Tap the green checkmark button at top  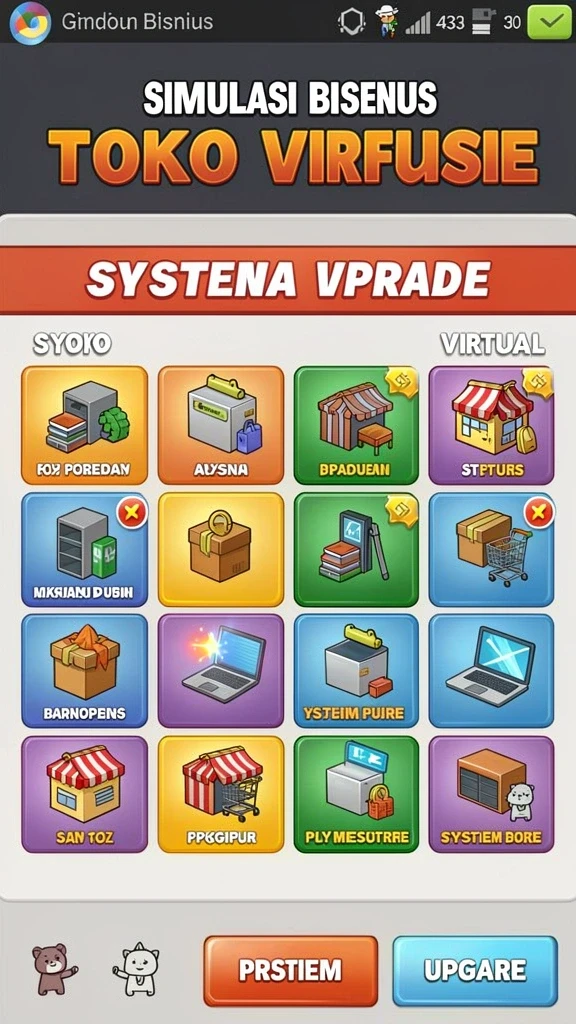click(x=549, y=22)
